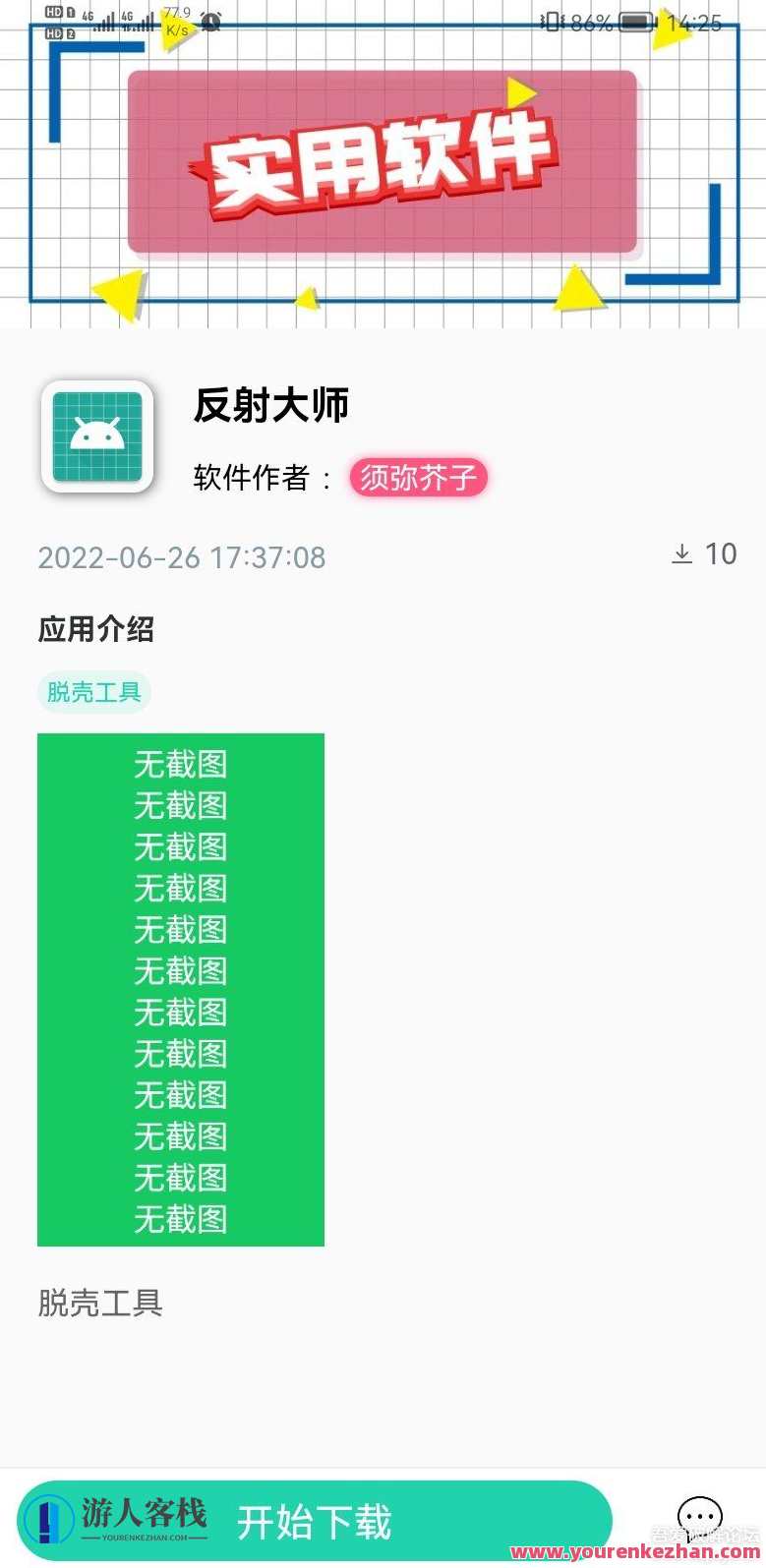Tap the first 无截图 screenshot placeholder
The image size is (766, 1568).
pyautogui.click(x=180, y=763)
